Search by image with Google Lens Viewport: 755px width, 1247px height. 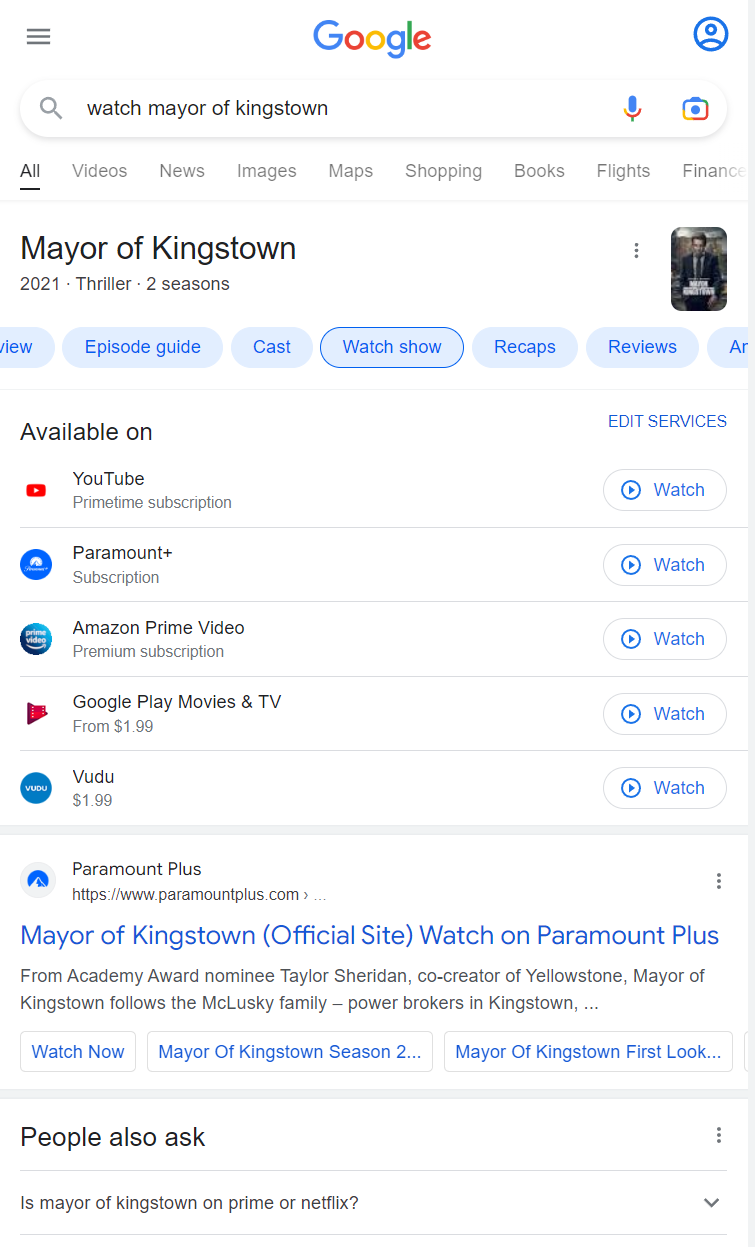tap(695, 108)
